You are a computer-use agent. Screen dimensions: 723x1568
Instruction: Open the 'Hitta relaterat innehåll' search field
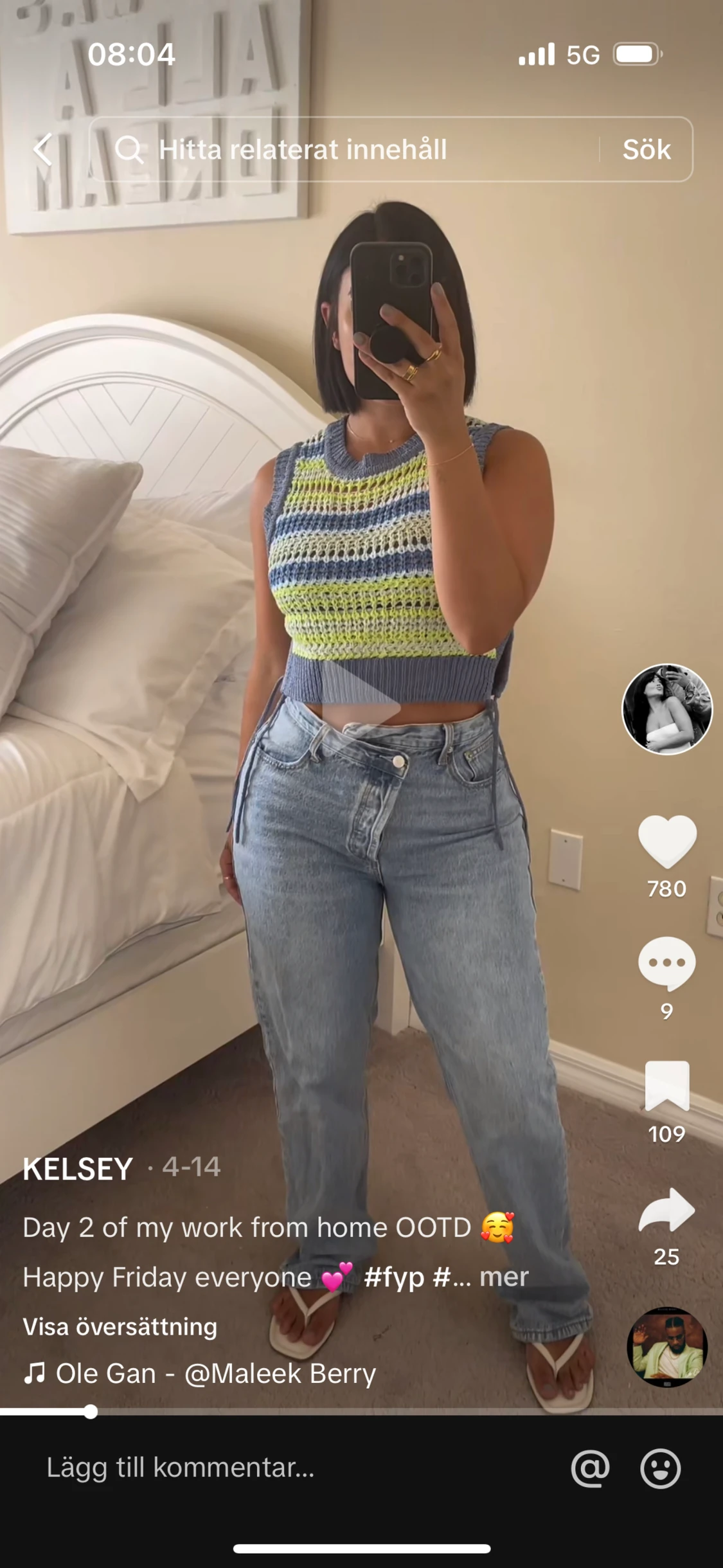(344, 149)
